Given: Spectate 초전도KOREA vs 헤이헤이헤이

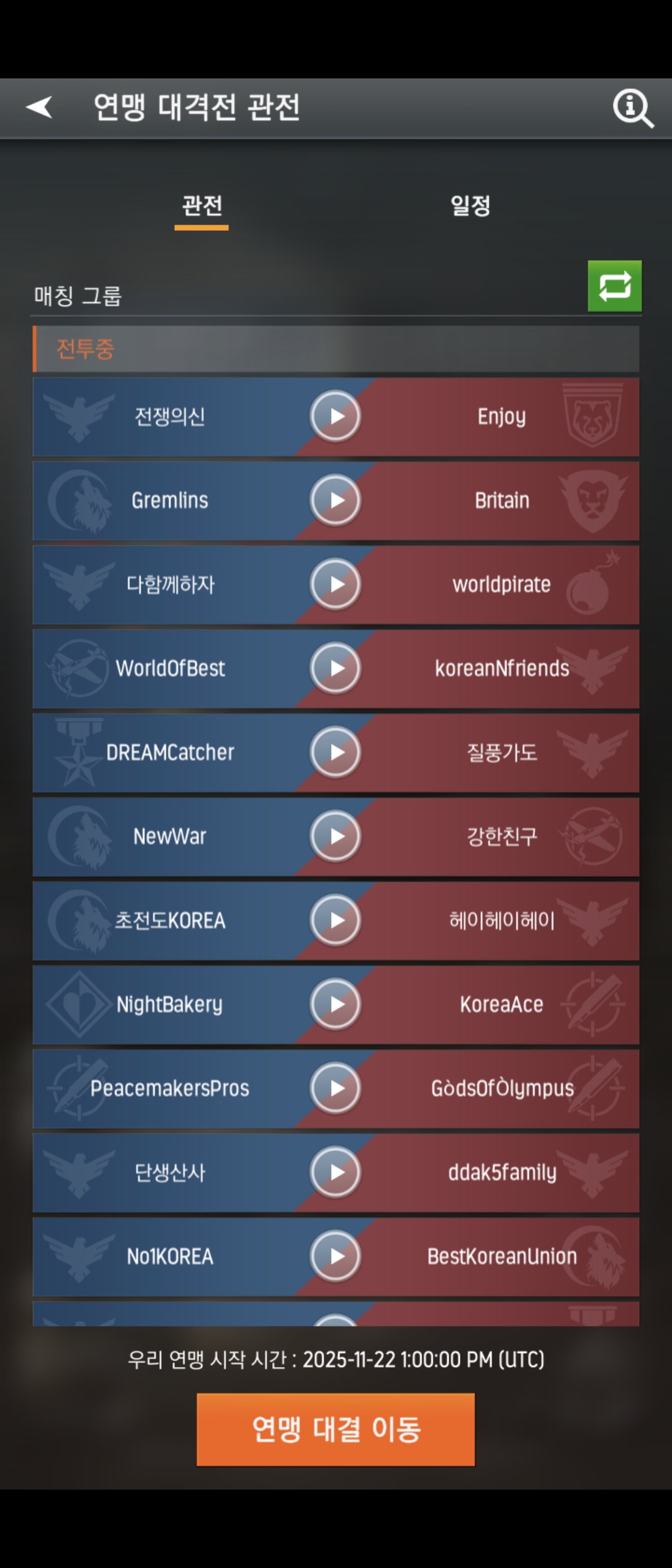Looking at the screenshot, I should [336, 920].
